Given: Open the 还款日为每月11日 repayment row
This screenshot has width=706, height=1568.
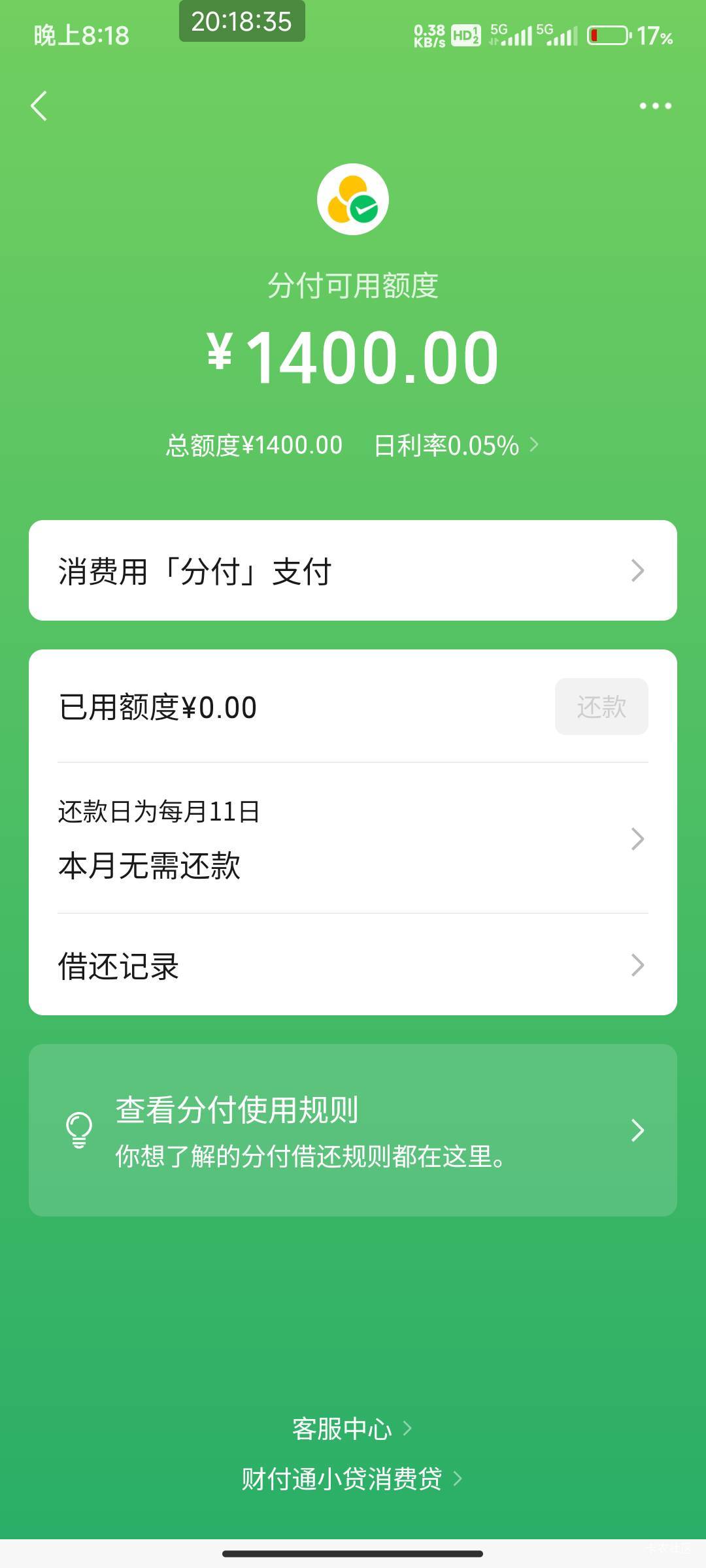Looking at the screenshot, I should (353, 838).
